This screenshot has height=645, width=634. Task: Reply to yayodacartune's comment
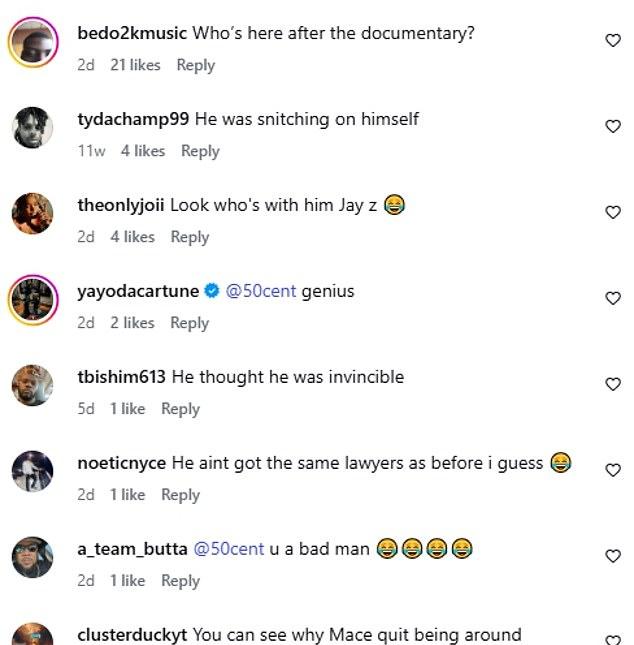189,323
